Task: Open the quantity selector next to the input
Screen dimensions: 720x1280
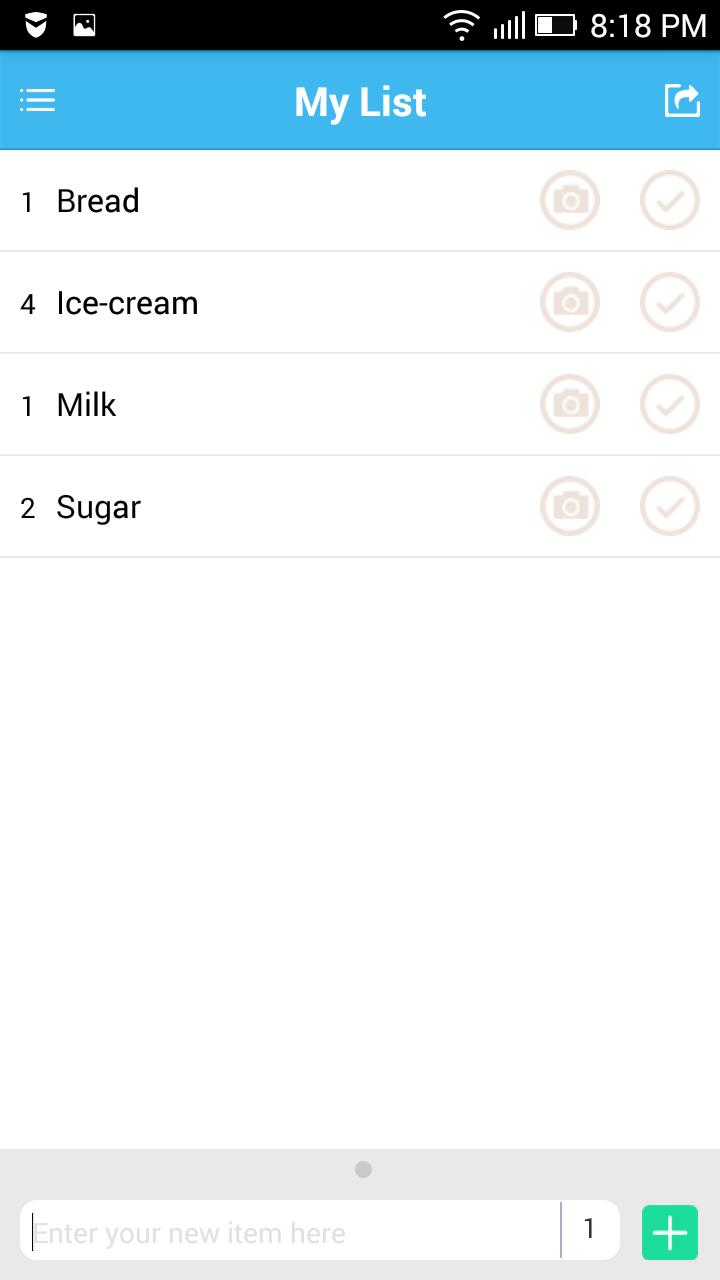Action: [x=590, y=1229]
